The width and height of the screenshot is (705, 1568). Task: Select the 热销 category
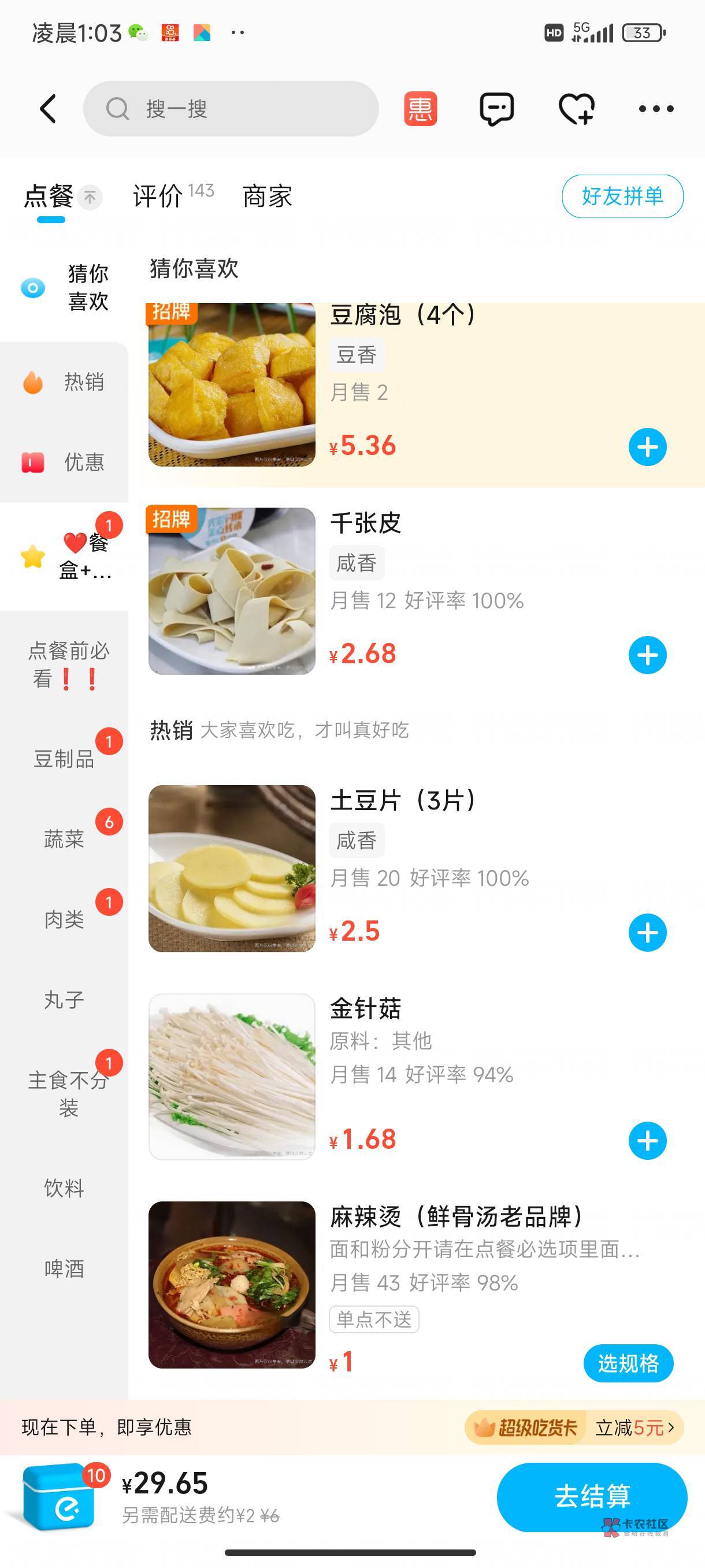64,382
